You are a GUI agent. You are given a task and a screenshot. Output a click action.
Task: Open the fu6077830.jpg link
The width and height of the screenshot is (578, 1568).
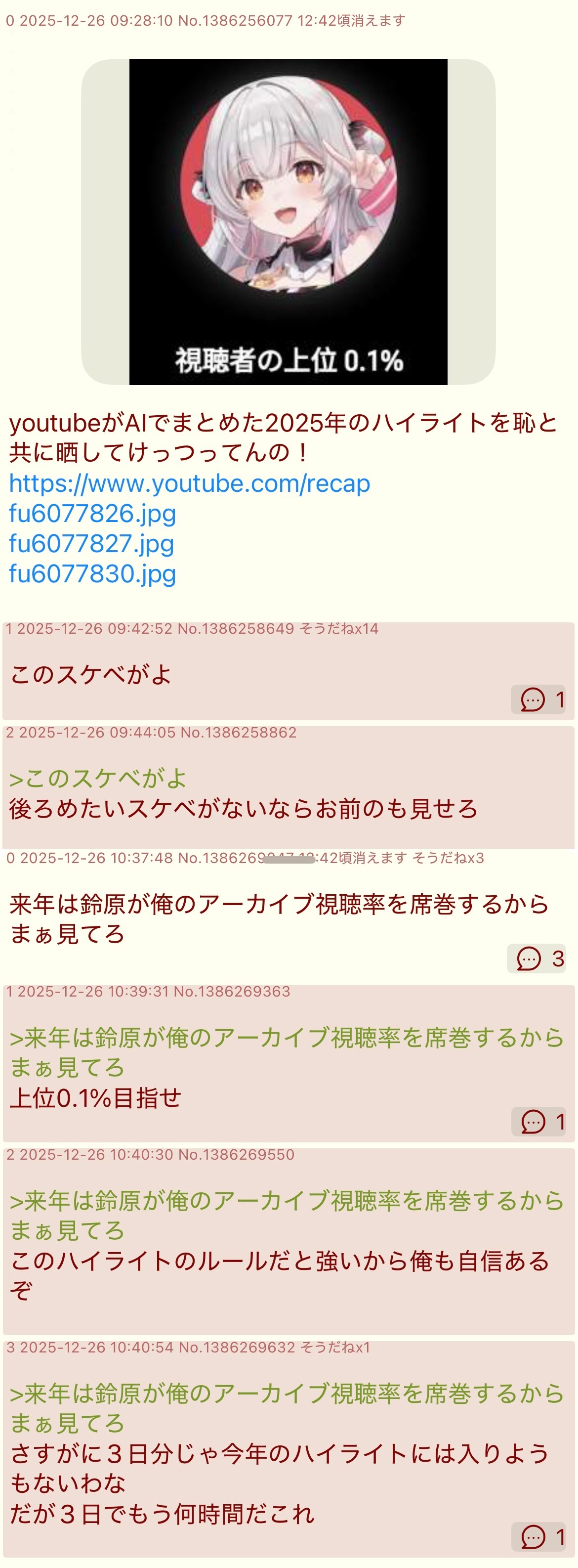pos(92,573)
